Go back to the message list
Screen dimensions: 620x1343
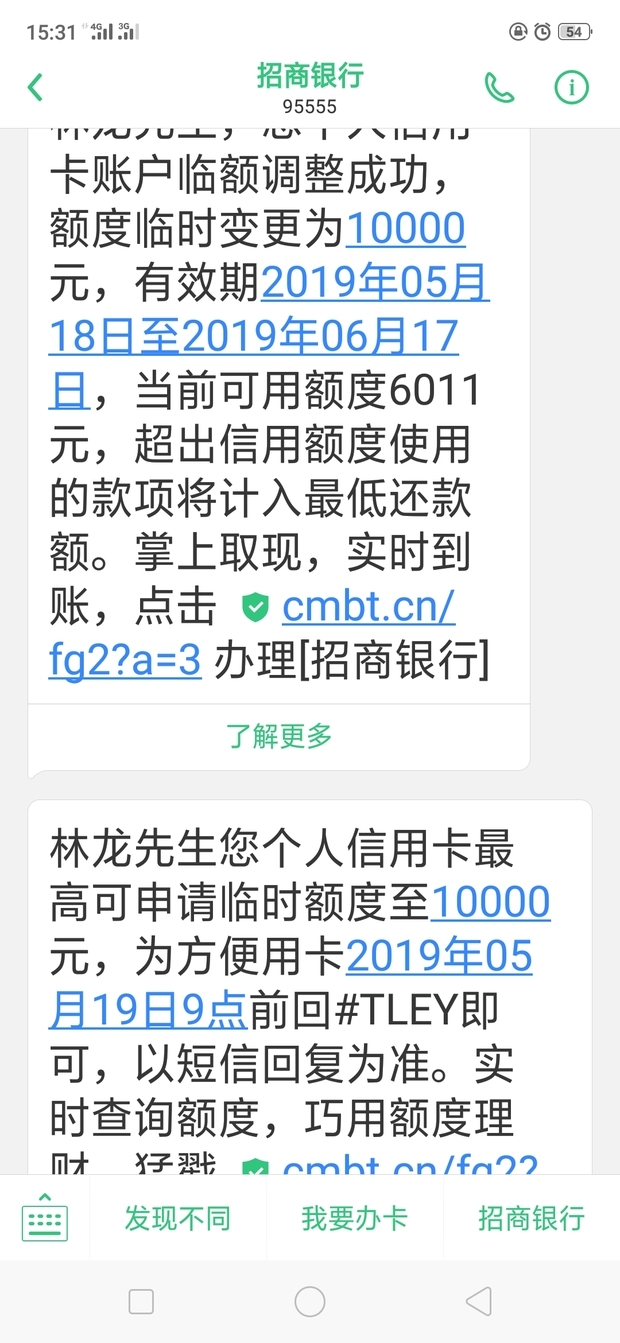[x=35, y=87]
